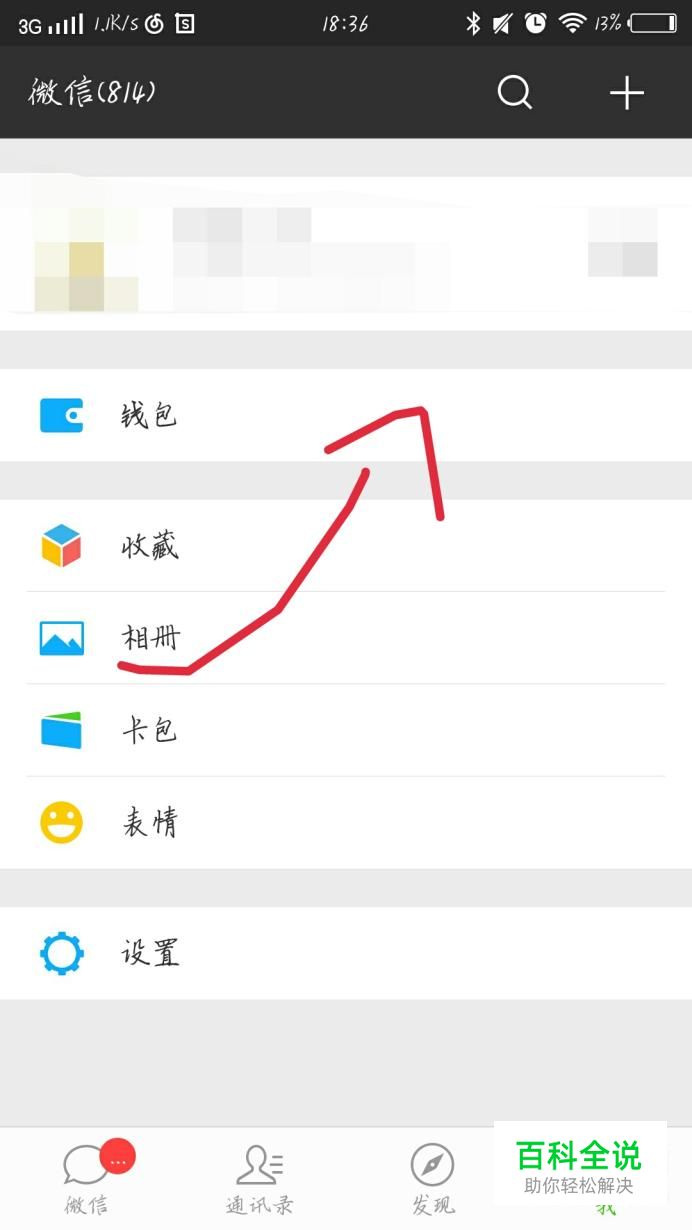Switch to the 微信 chats tab
Screen dimensions: 692x1230
pyautogui.click(x=87, y=1178)
